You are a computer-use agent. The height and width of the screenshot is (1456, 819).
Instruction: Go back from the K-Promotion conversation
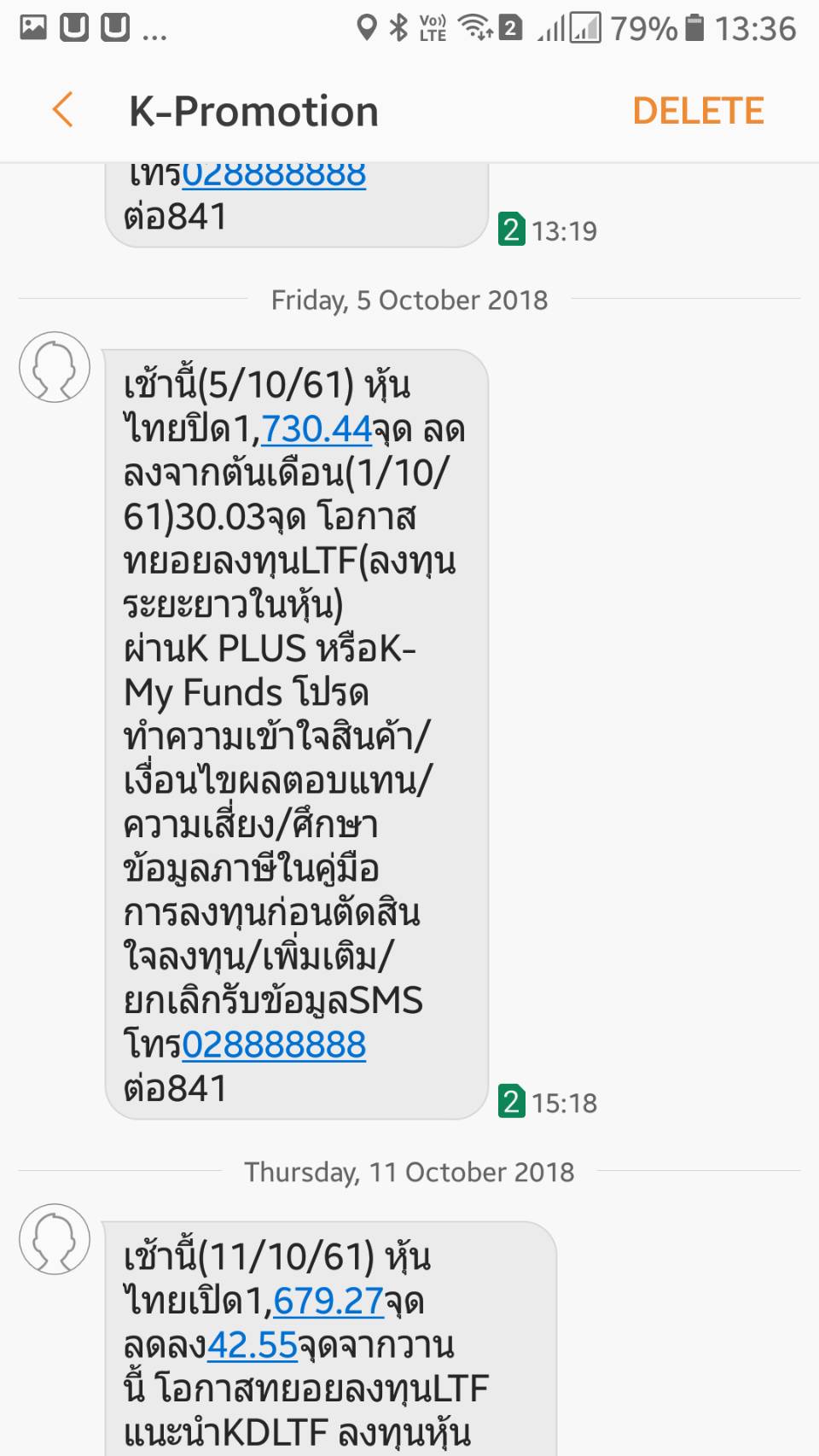[x=62, y=111]
